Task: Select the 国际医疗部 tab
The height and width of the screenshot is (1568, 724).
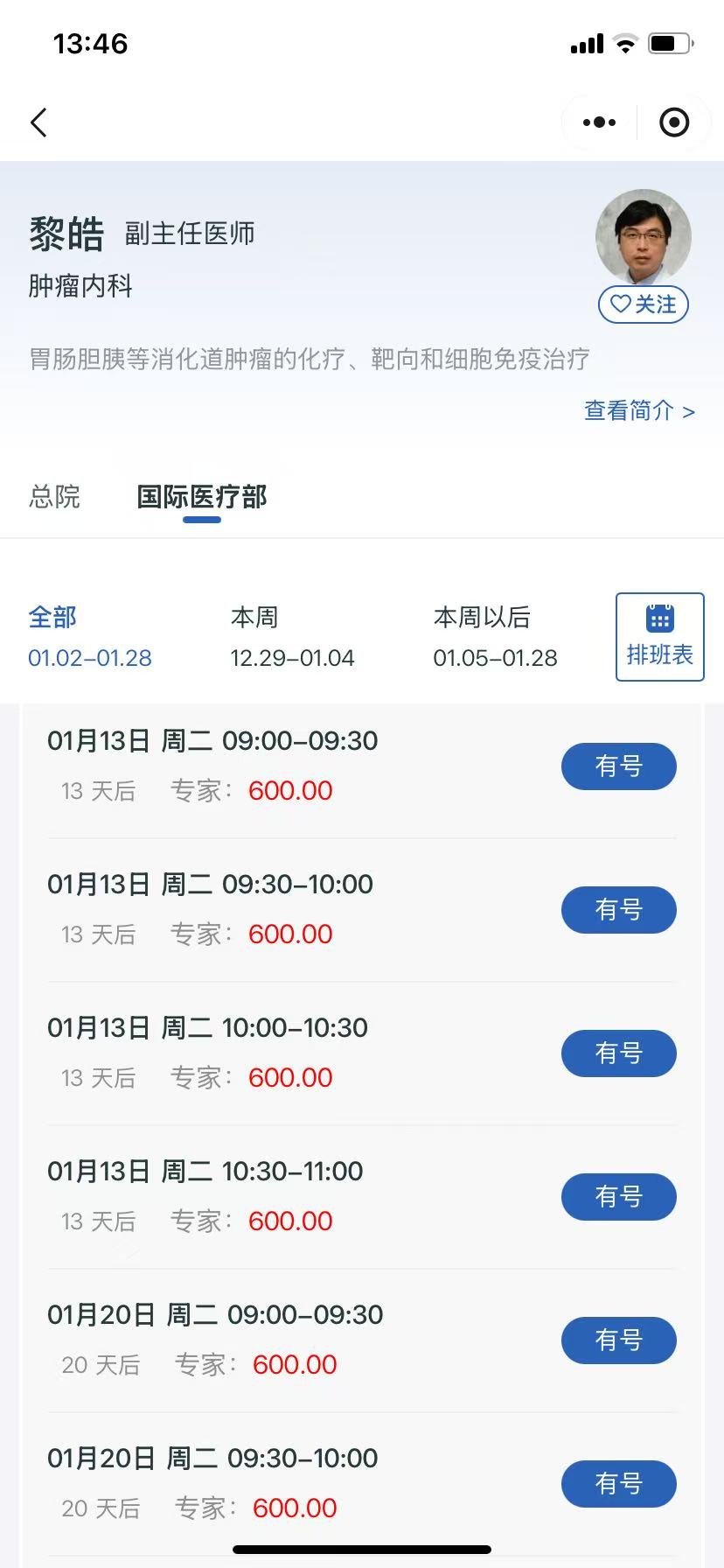Action: pos(202,497)
